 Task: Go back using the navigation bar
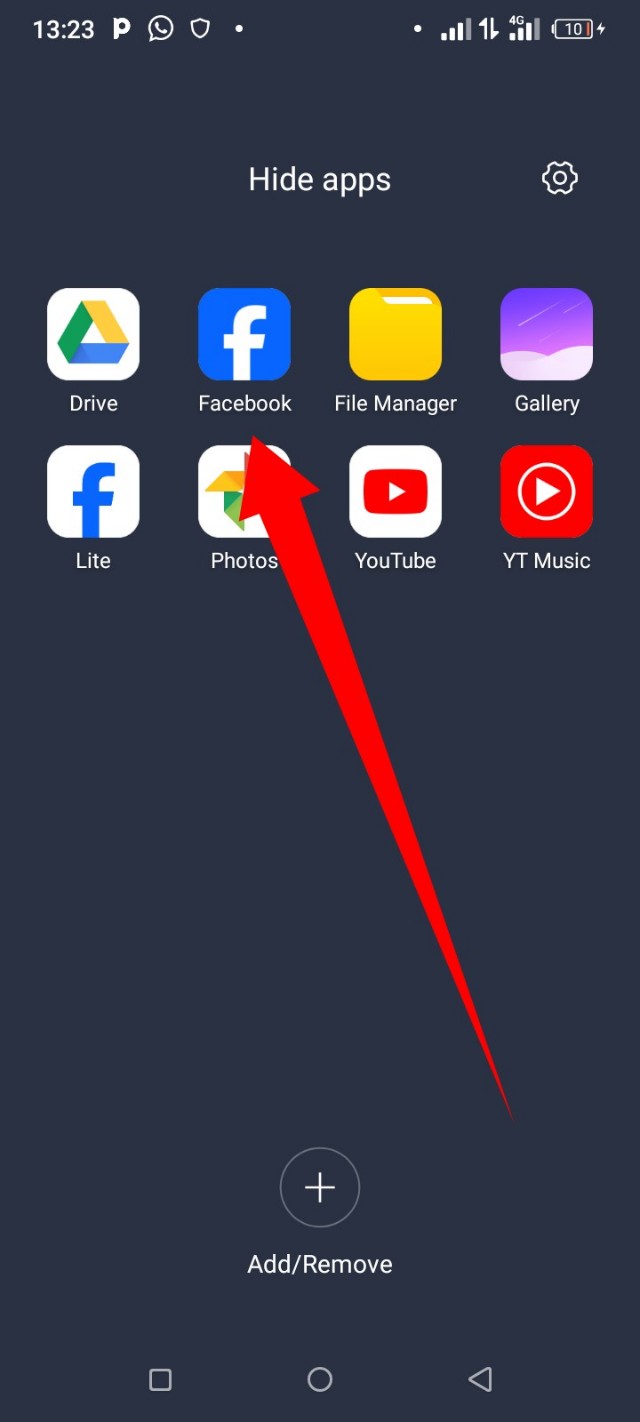pos(480,1379)
